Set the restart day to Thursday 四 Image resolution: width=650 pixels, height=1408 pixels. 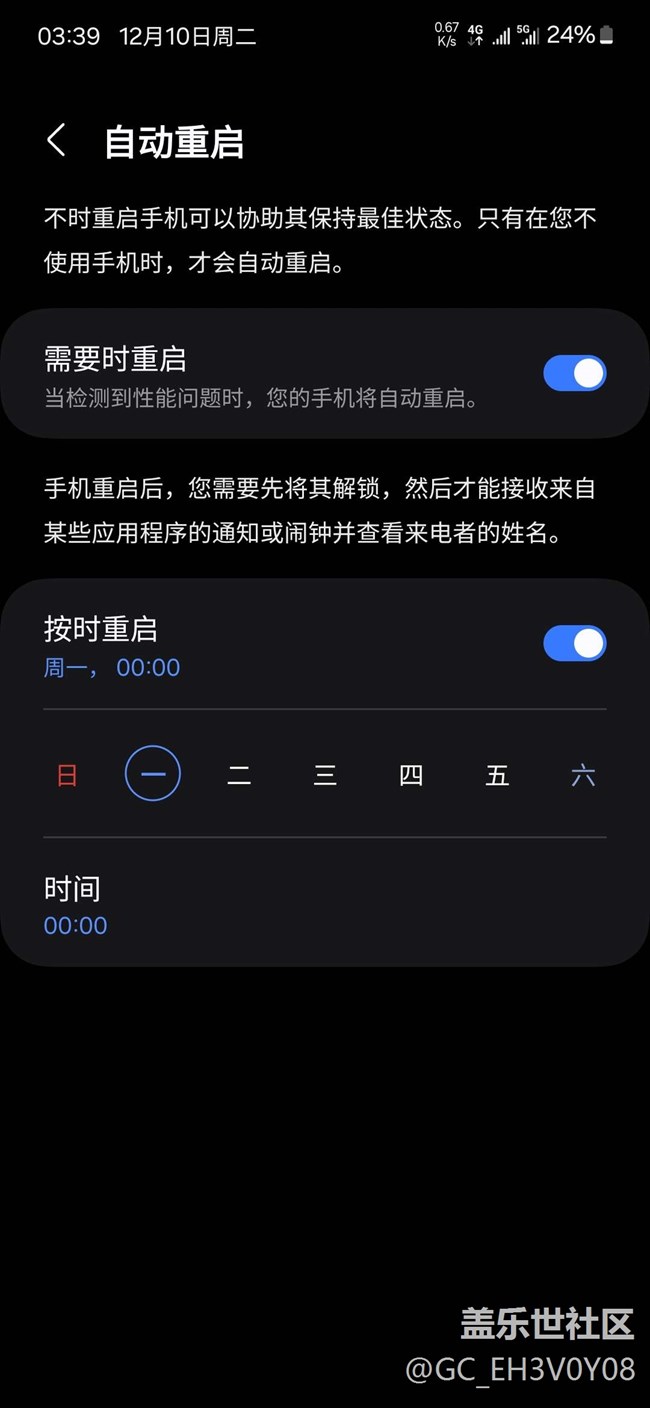tap(411, 775)
